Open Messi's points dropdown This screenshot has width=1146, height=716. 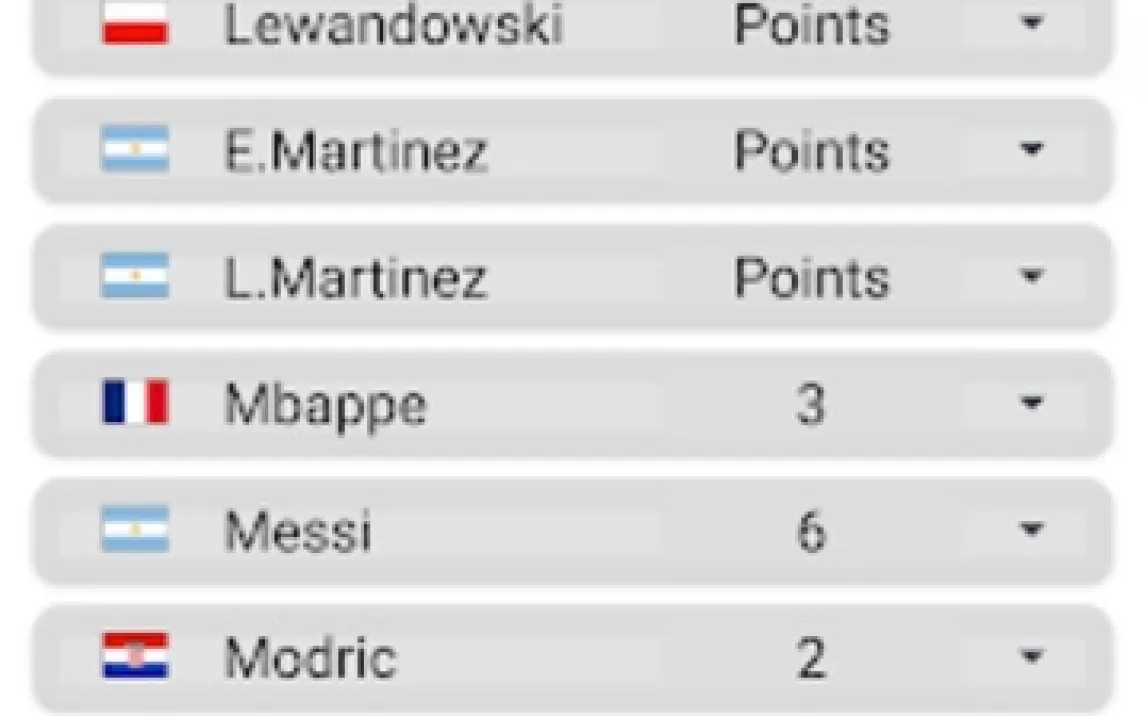click(x=1030, y=530)
